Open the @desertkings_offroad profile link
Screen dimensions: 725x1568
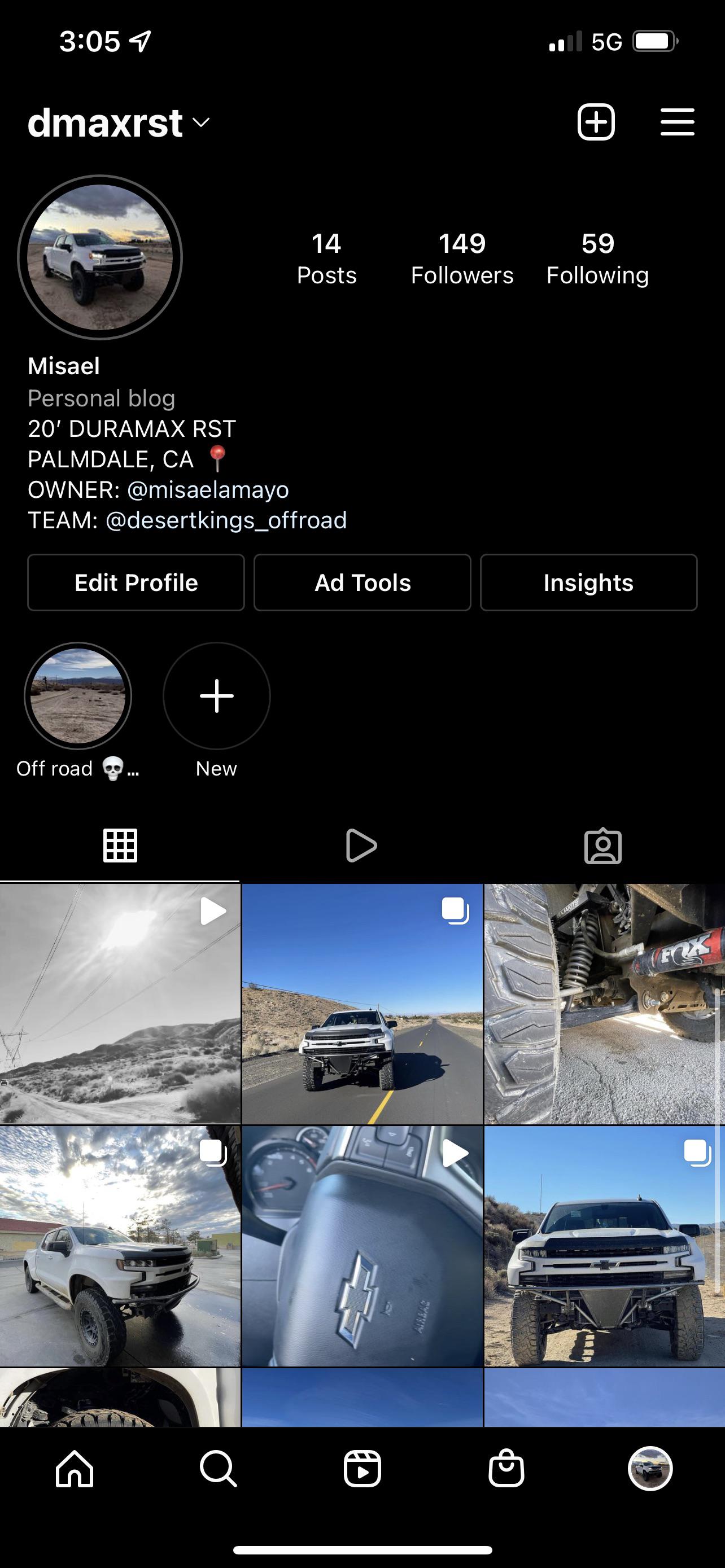coord(226,520)
